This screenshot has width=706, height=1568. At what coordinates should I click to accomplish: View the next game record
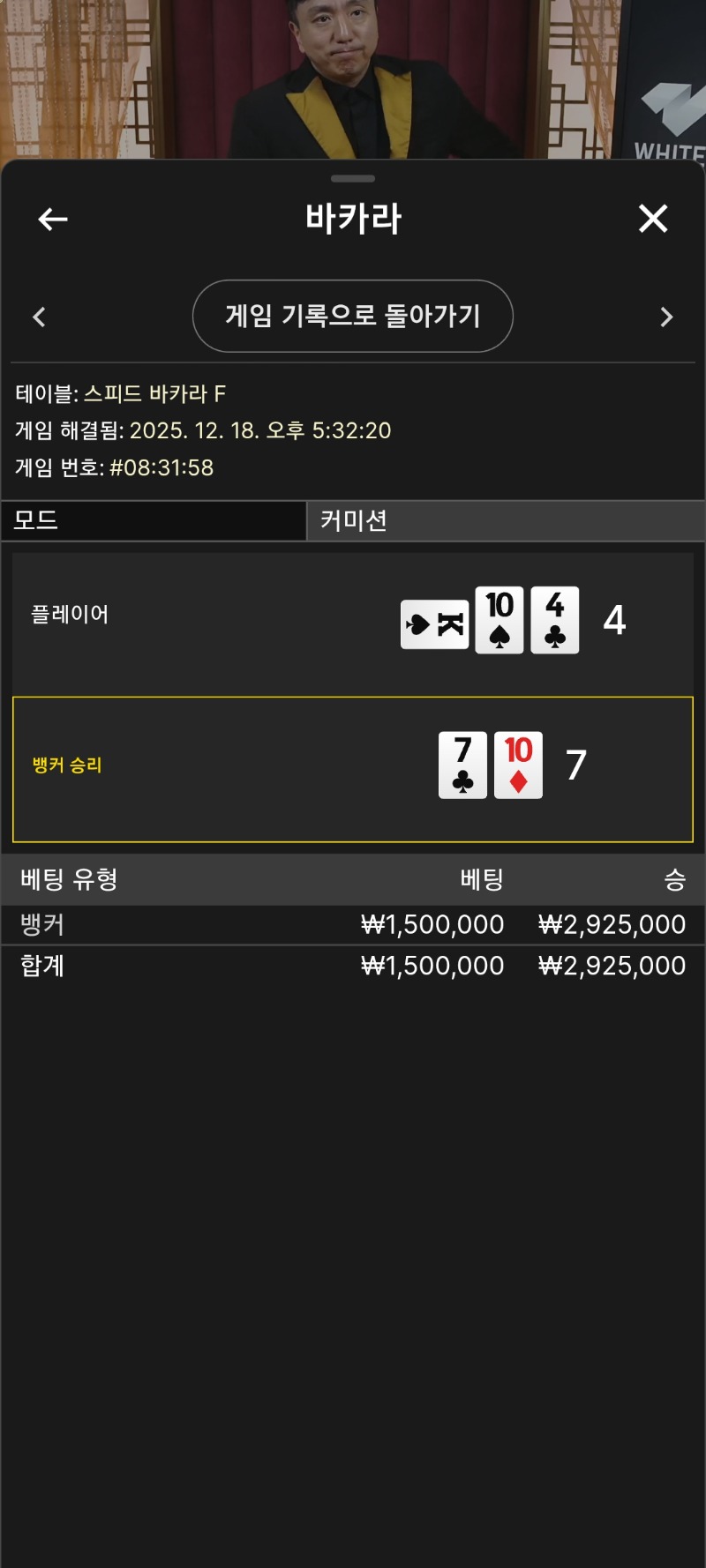pyautogui.click(x=666, y=317)
